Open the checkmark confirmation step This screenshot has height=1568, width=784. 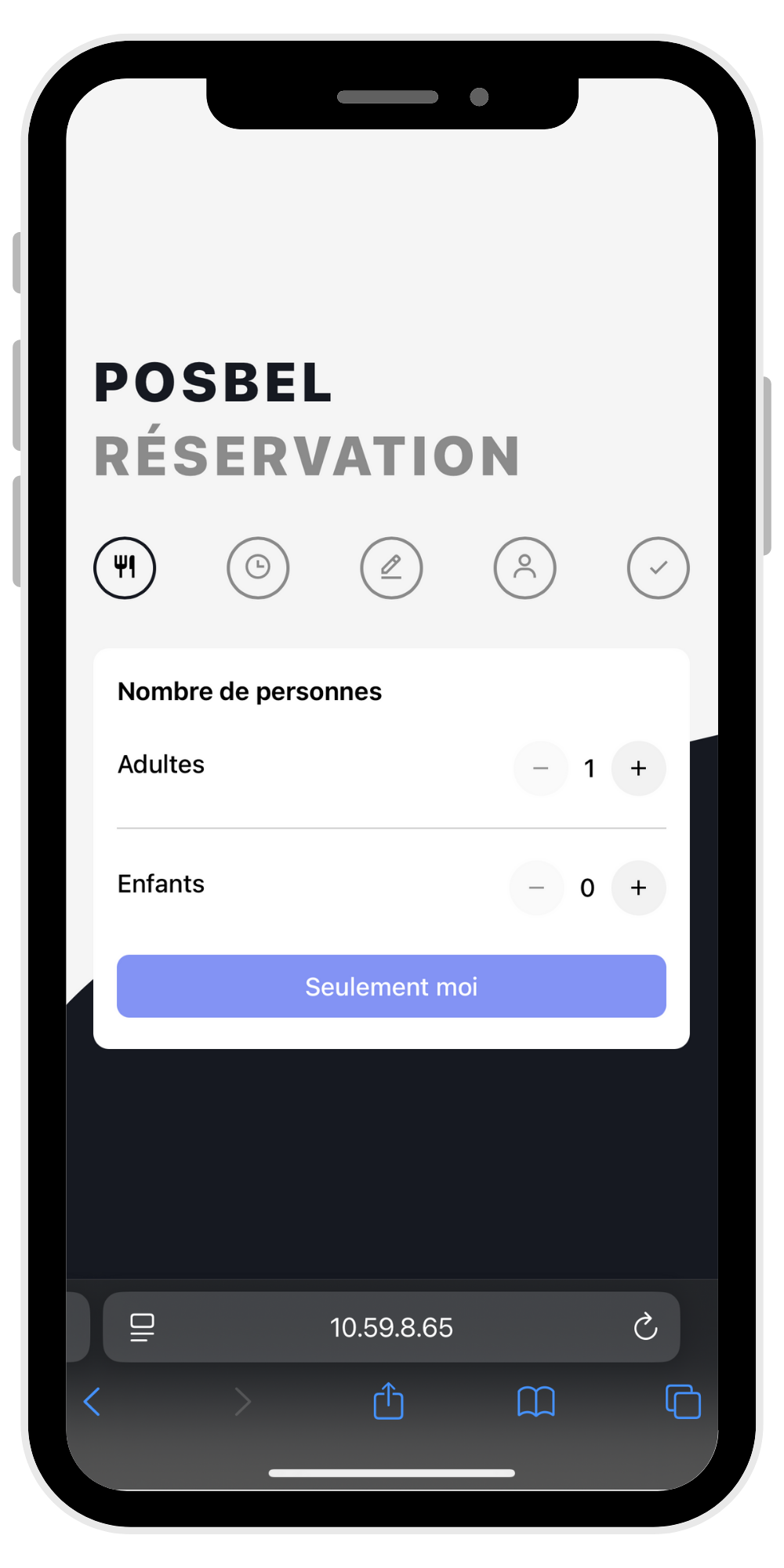click(x=658, y=568)
